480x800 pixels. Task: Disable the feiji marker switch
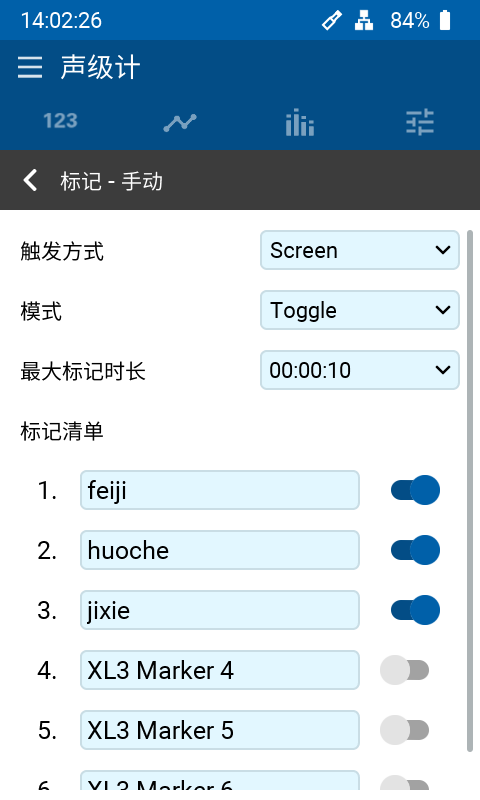[x=415, y=490]
